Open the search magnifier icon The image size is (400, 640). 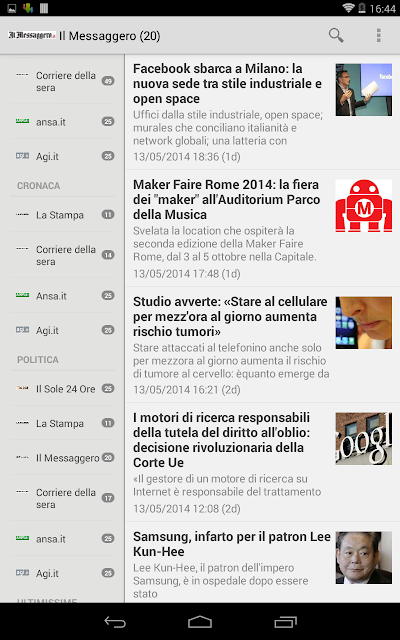(336, 36)
